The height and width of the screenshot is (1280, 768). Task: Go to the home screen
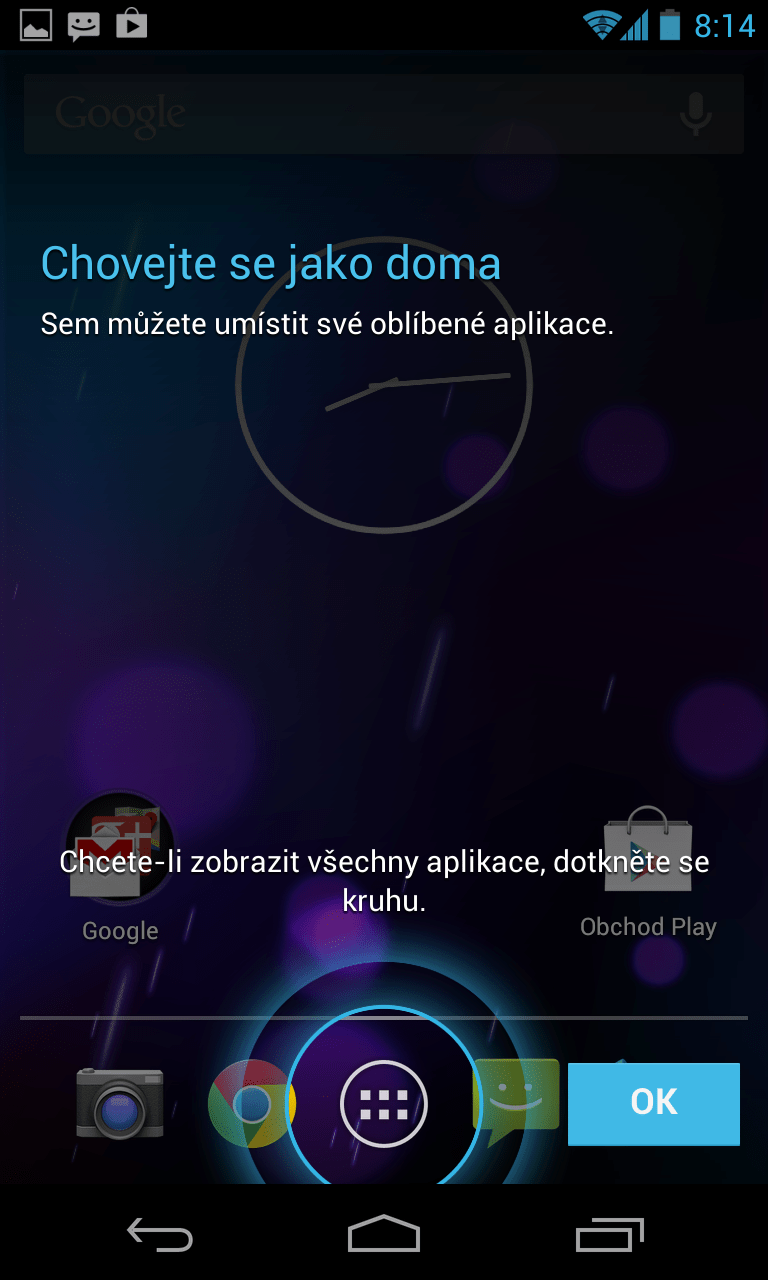[384, 1234]
